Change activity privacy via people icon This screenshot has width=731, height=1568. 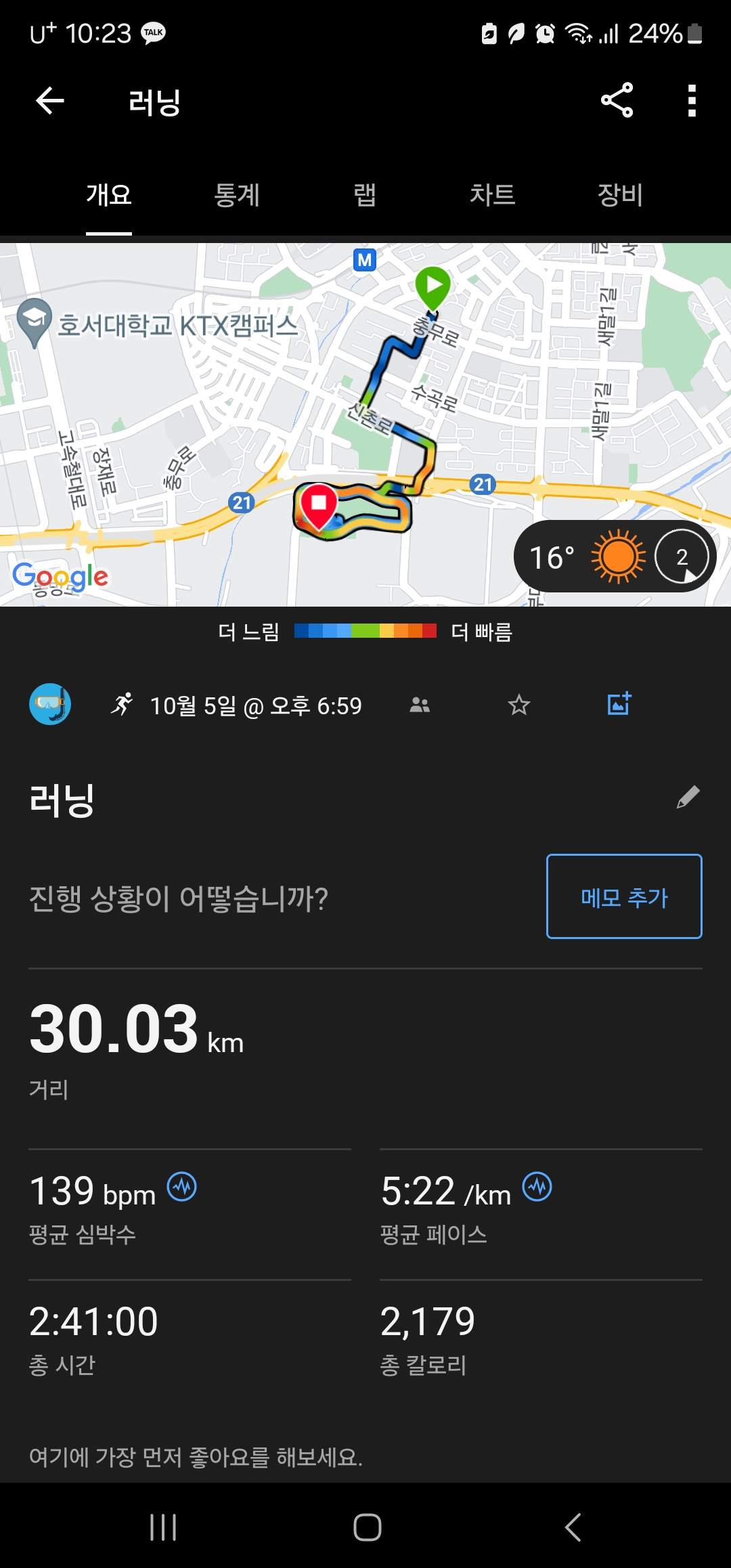click(420, 705)
